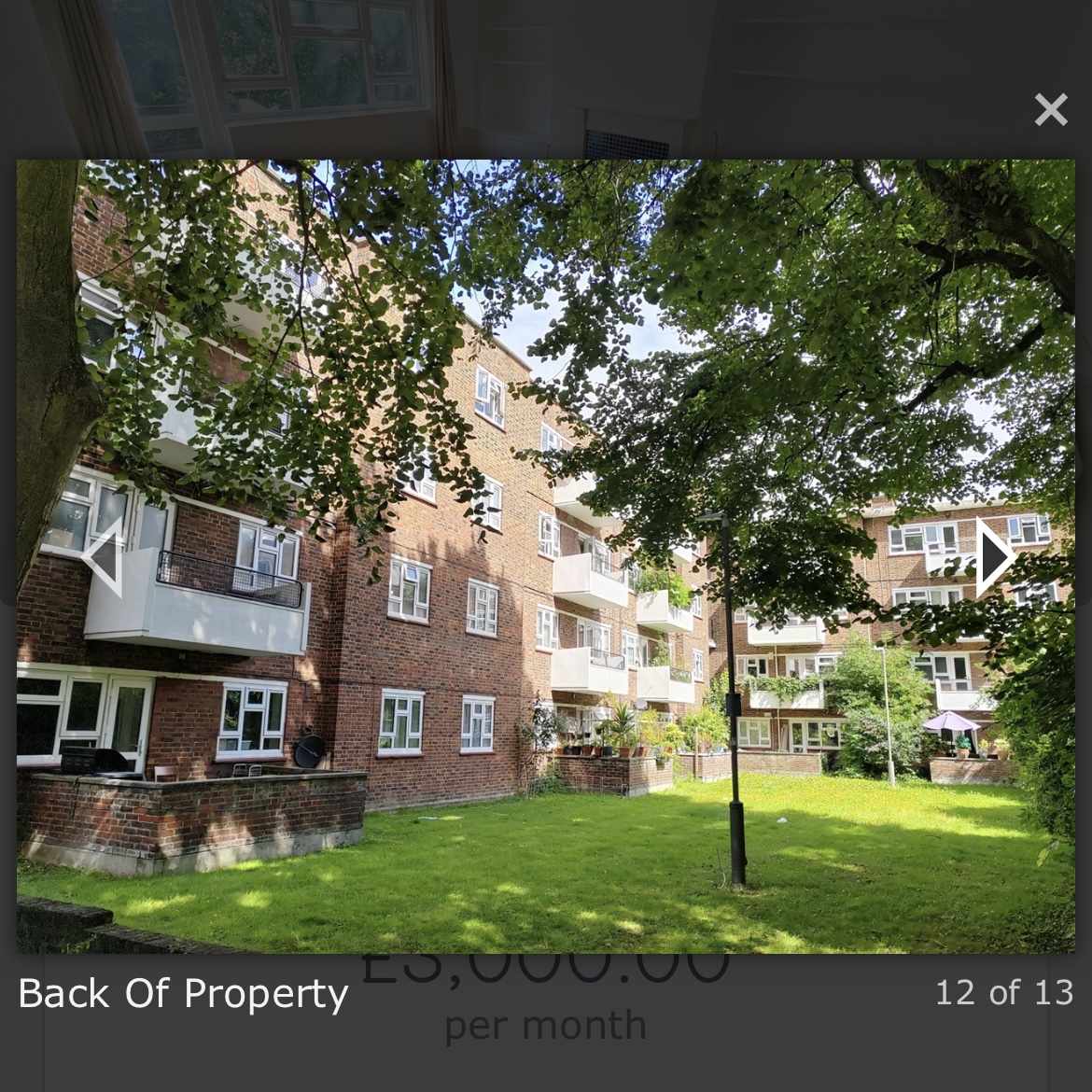Image resolution: width=1092 pixels, height=1092 pixels.
Task: Advance to the next property photo
Action: click(x=993, y=557)
